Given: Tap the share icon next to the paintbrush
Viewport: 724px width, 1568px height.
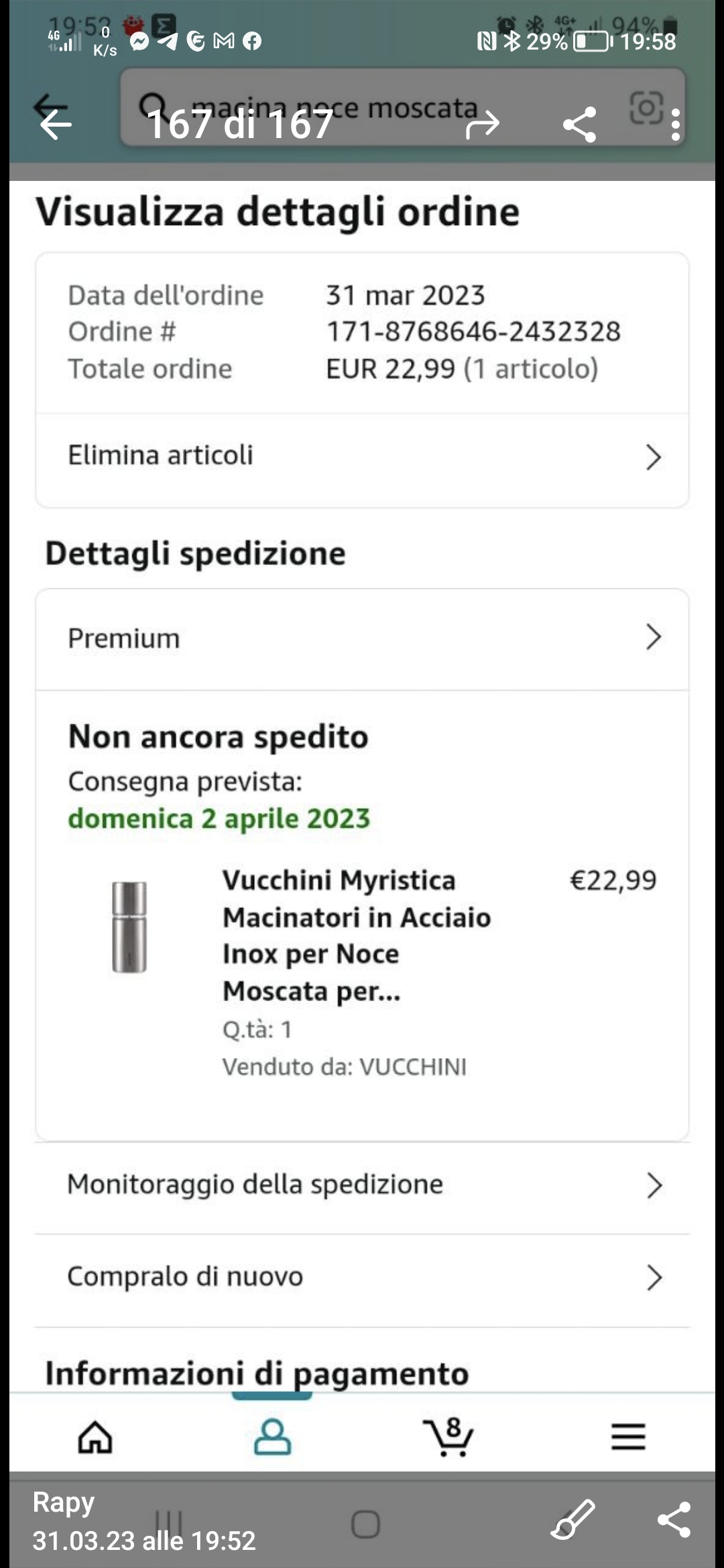Looking at the screenshot, I should [x=674, y=1520].
